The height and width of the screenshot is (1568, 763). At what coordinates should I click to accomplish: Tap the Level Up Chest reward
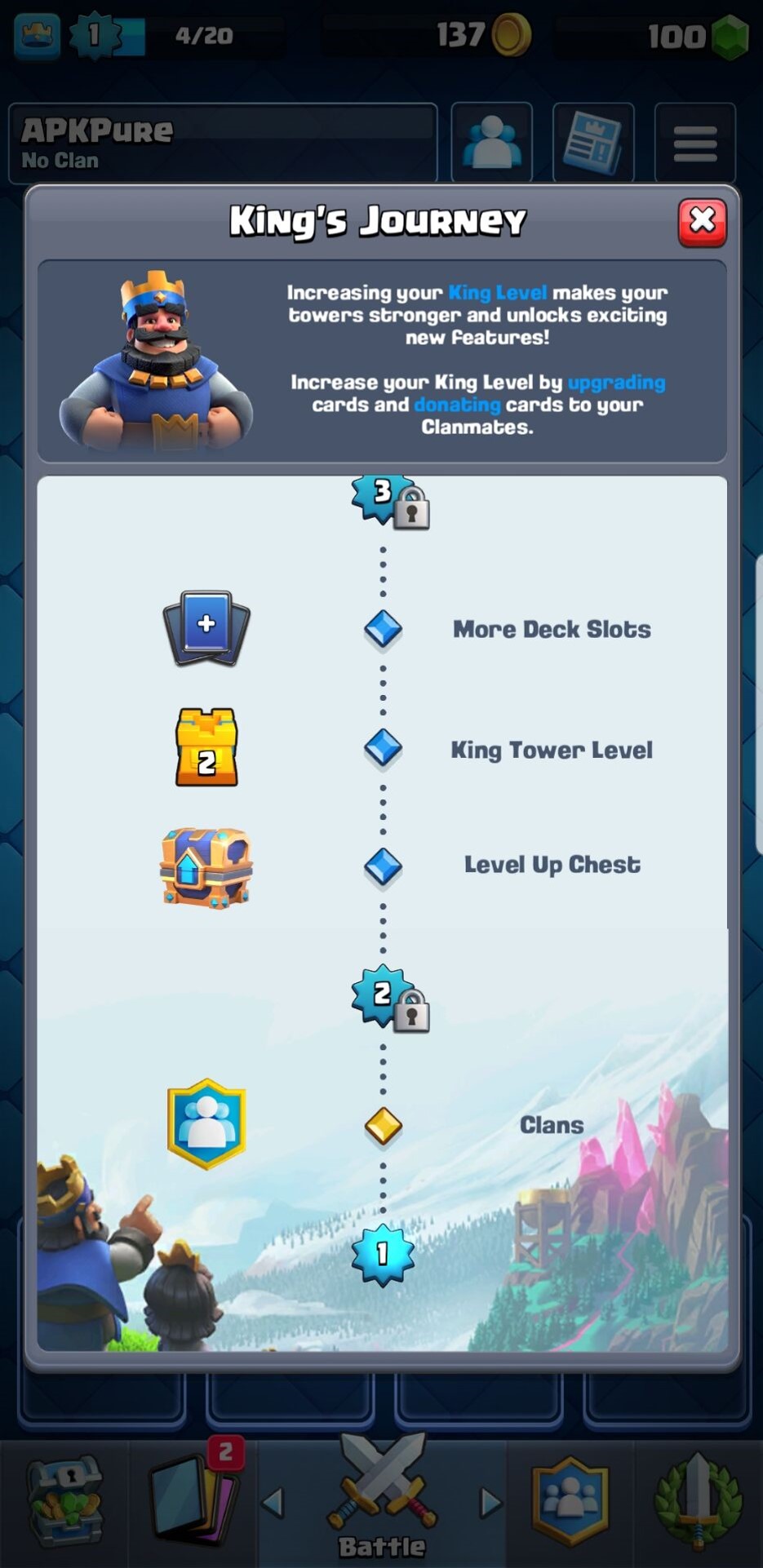[206, 866]
